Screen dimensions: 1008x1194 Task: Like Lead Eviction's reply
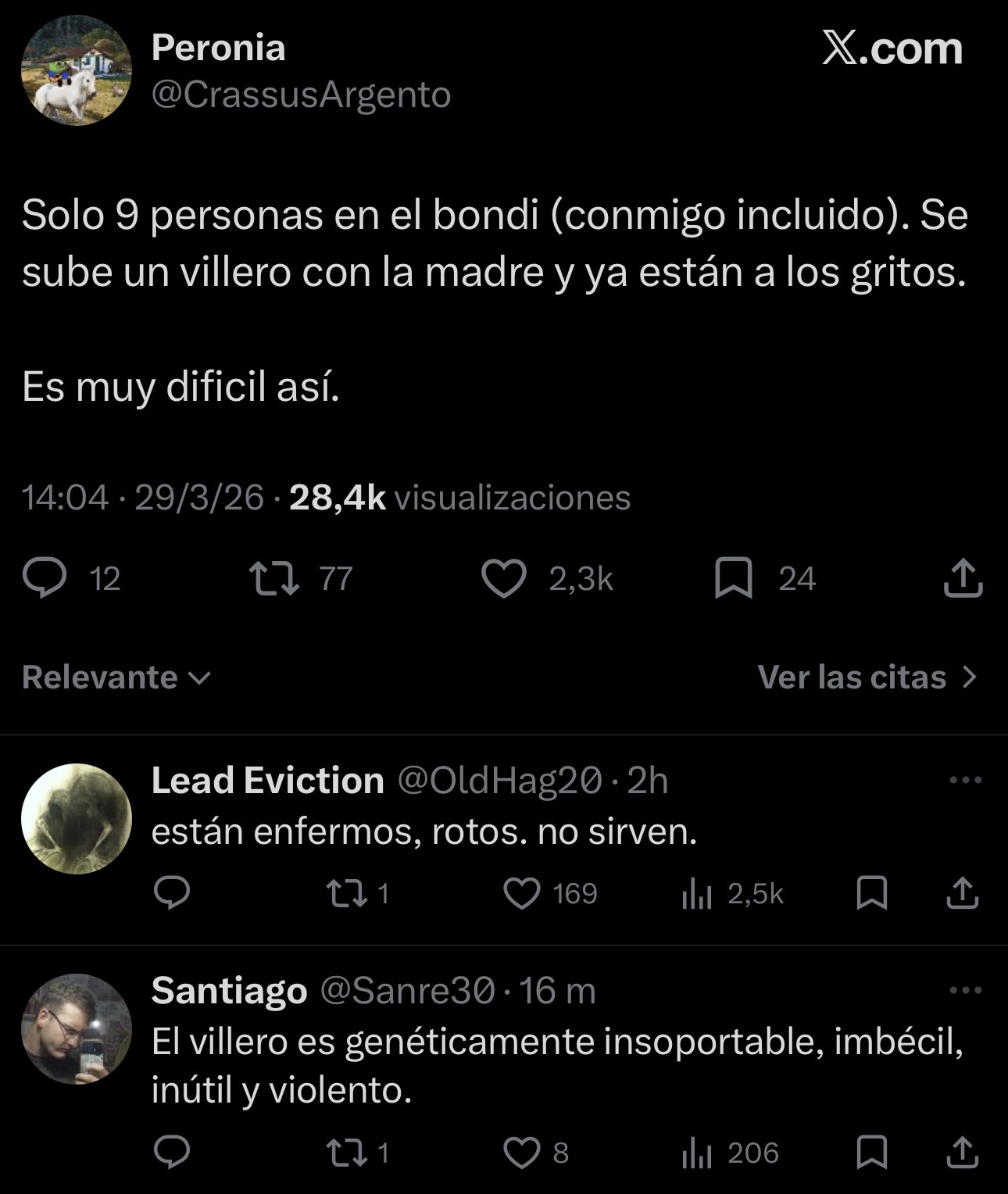(521, 893)
